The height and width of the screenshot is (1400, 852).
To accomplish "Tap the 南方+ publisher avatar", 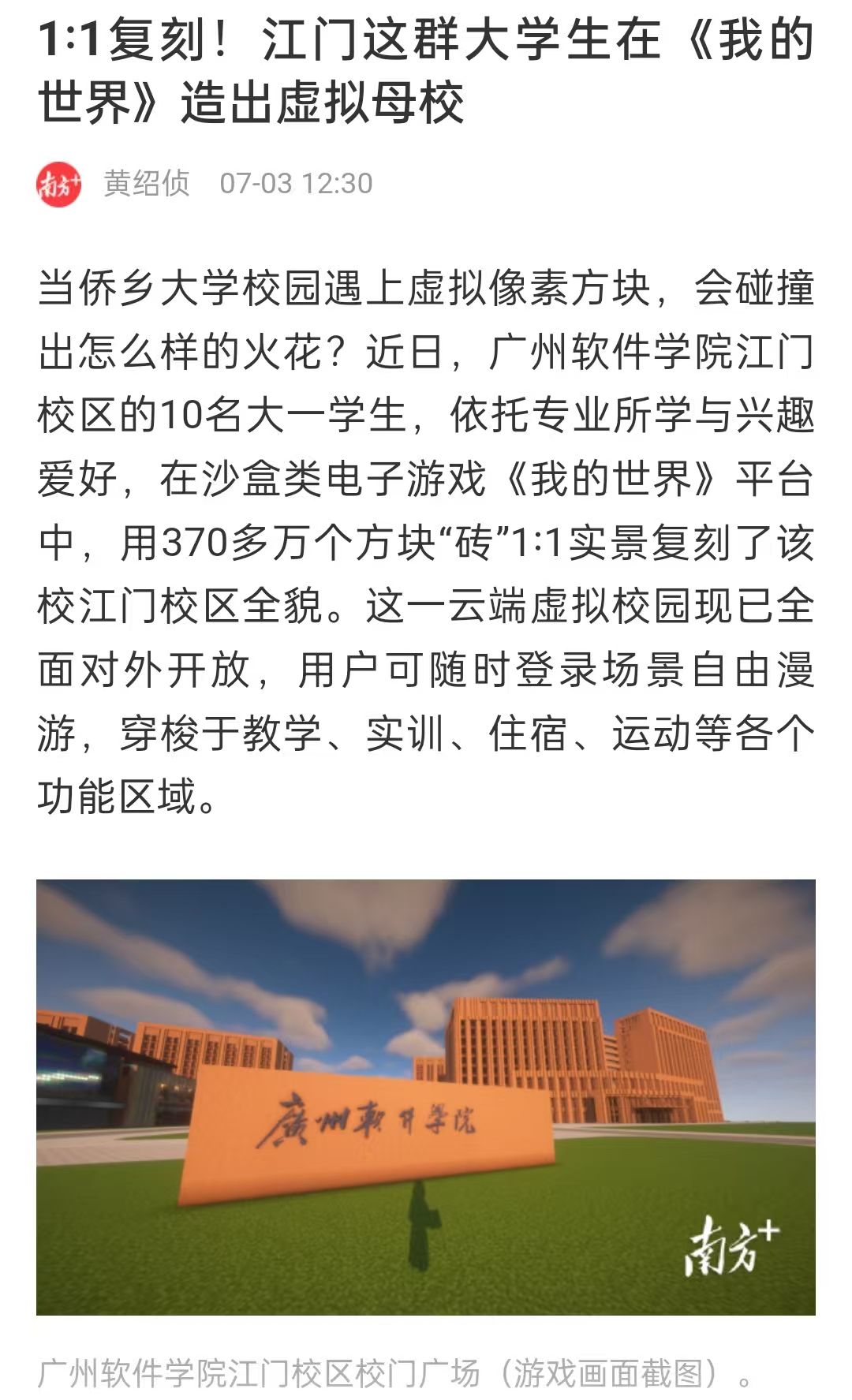I will pos(59,185).
